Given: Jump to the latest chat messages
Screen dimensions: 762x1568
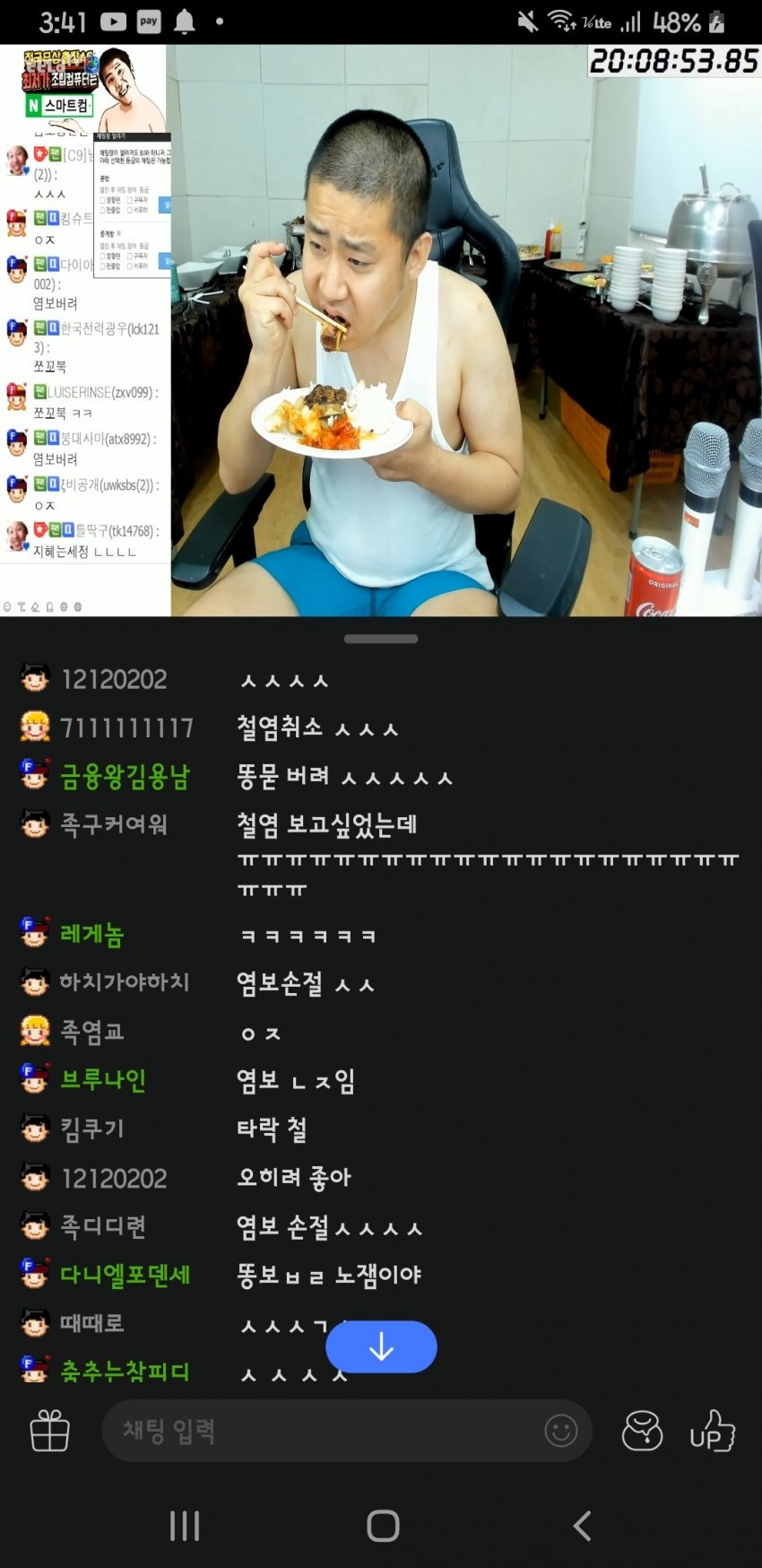Looking at the screenshot, I should (381, 1346).
